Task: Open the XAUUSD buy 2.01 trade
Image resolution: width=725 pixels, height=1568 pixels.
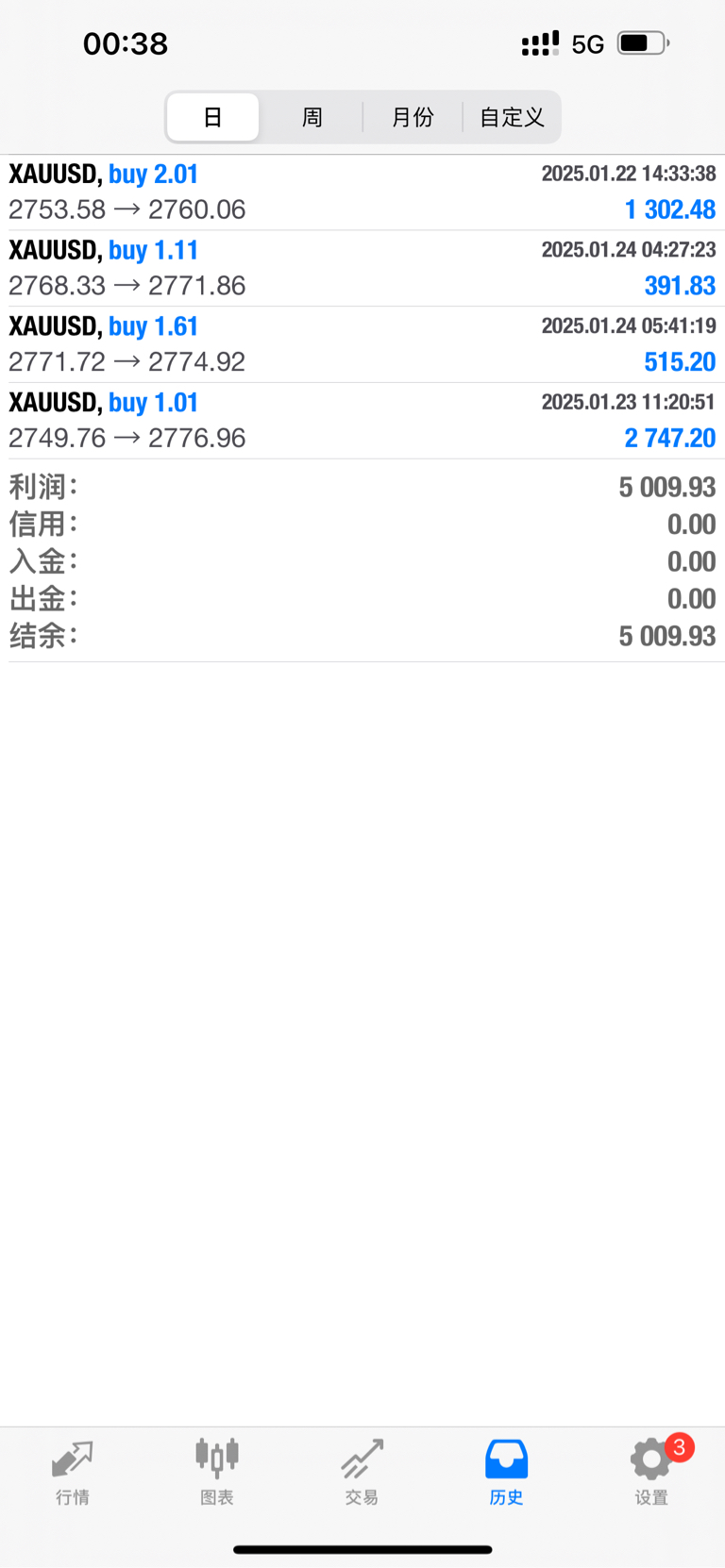Action: [362, 192]
